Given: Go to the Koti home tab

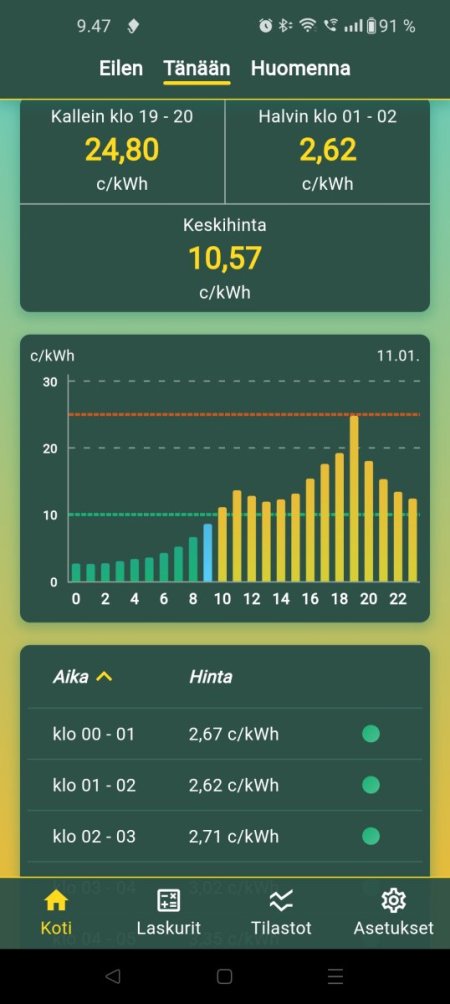Looking at the screenshot, I should [56, 912].
